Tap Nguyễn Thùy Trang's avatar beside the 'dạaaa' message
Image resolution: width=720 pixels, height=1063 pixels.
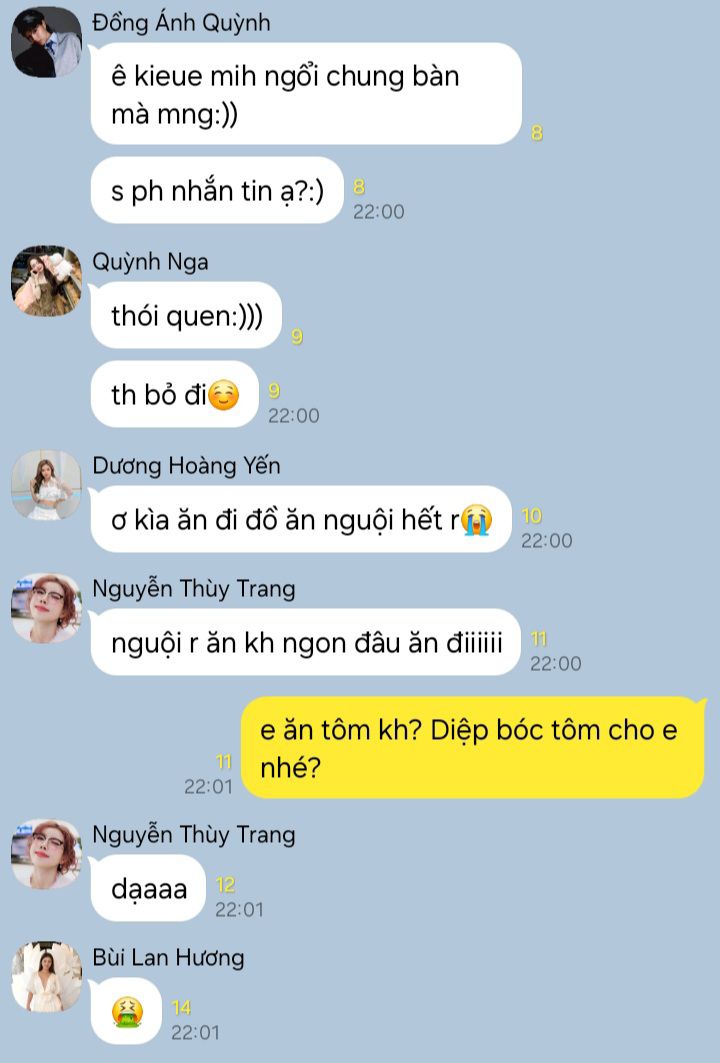point(46,854)
